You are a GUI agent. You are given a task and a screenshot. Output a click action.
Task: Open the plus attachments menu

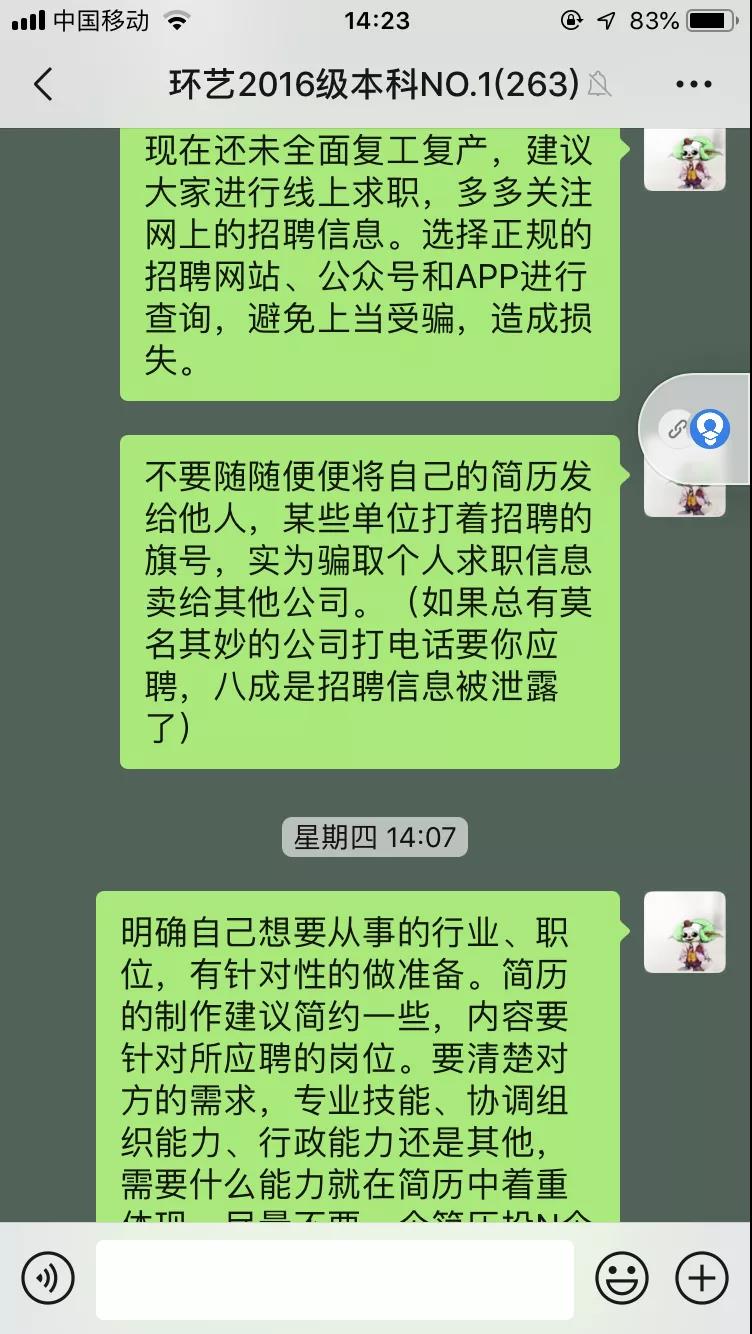click(x=702, y=1278)
